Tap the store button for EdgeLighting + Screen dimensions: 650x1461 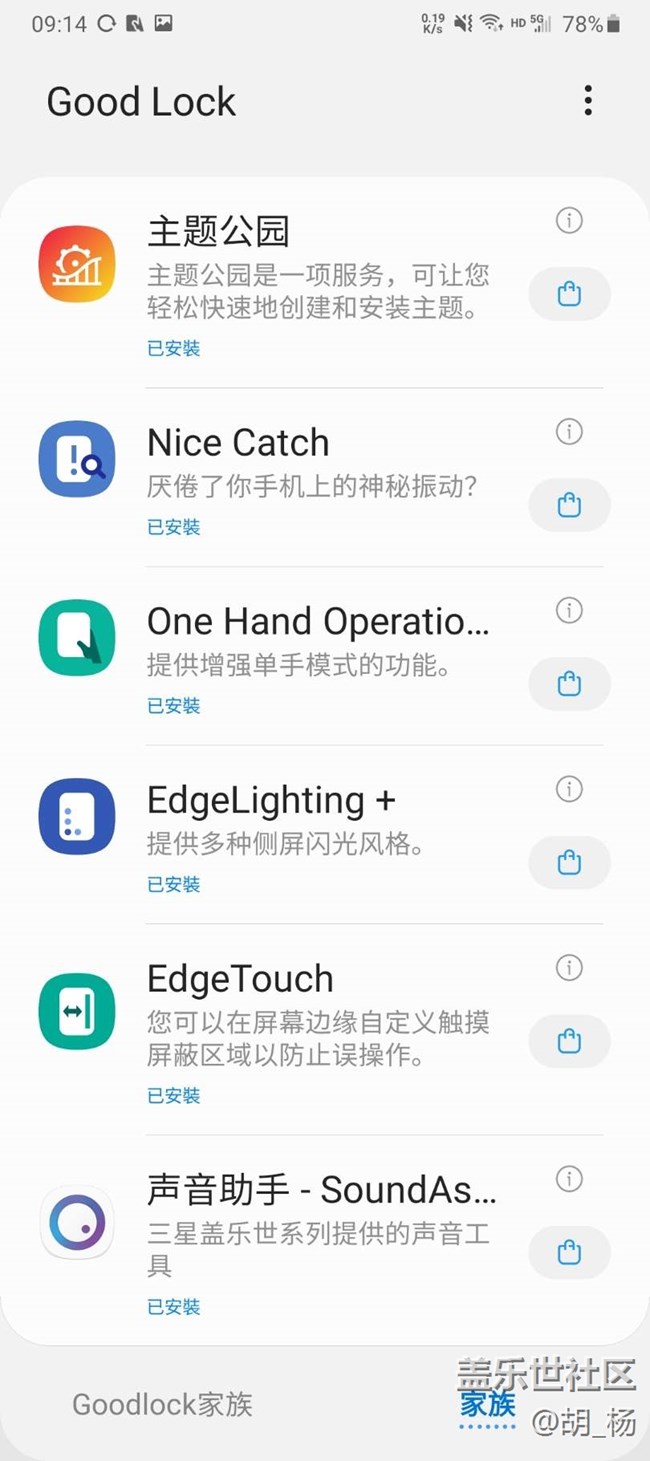pos(569,862)
